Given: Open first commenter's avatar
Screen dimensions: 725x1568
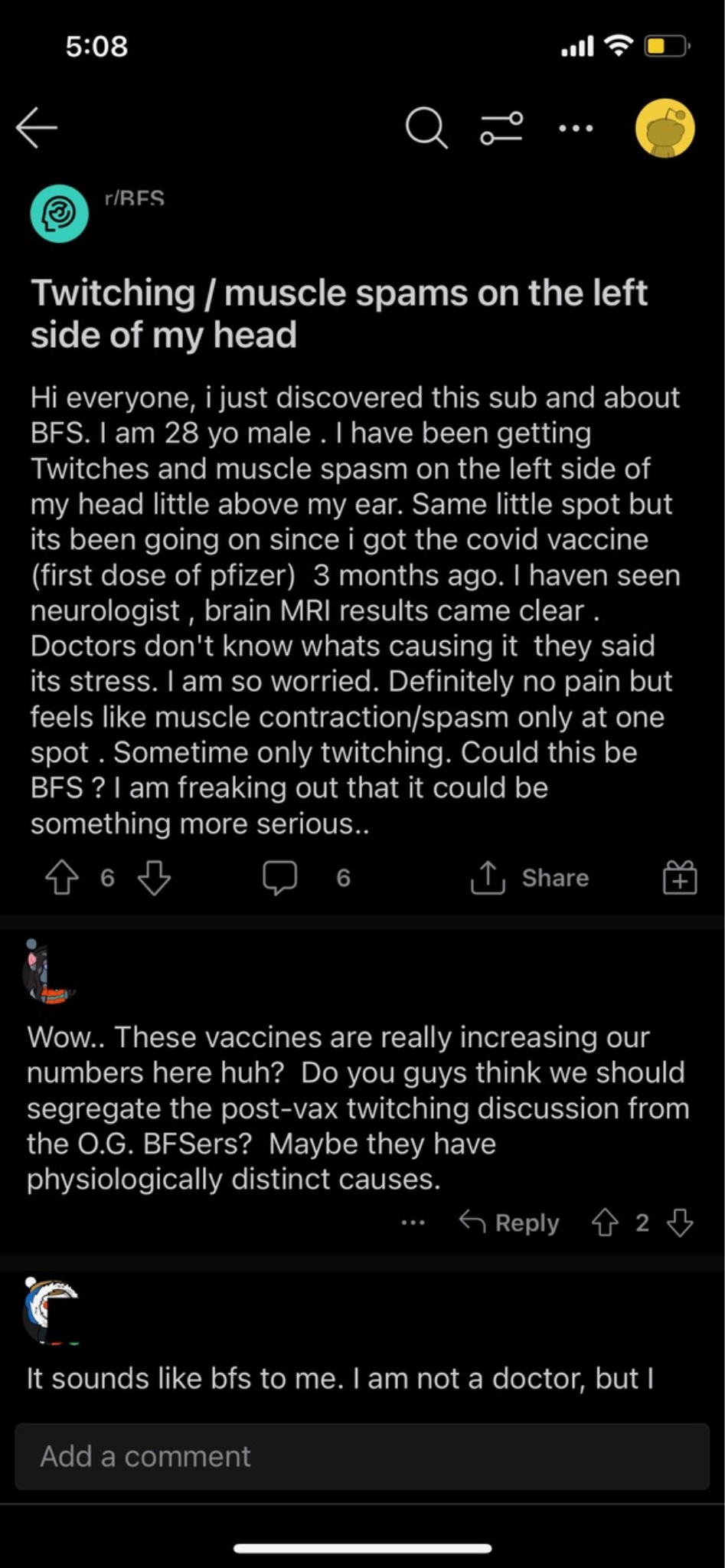Looking at the screenshot, I should pyautogui.click(x=49, y=971).
